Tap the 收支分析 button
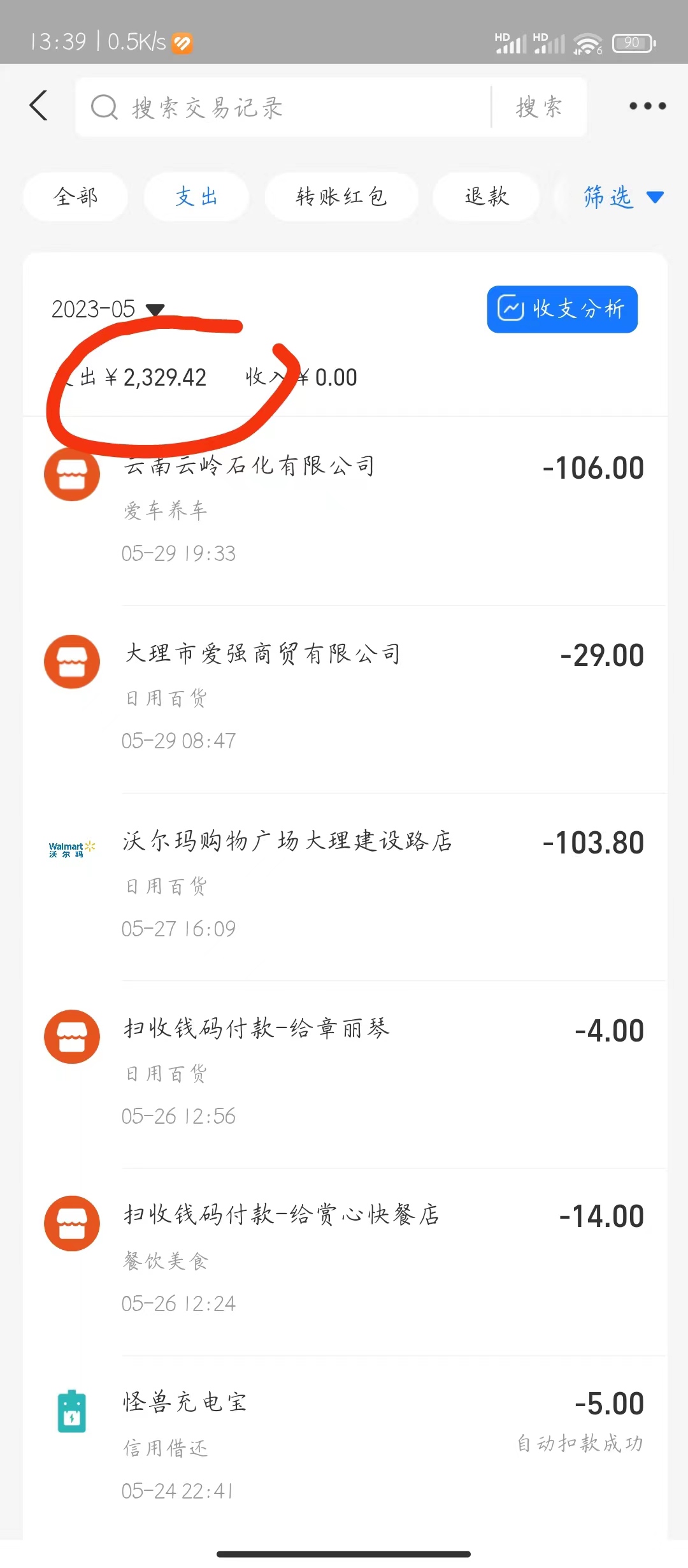Screen dimensions: 688x1568 click(x=562, y=309)
